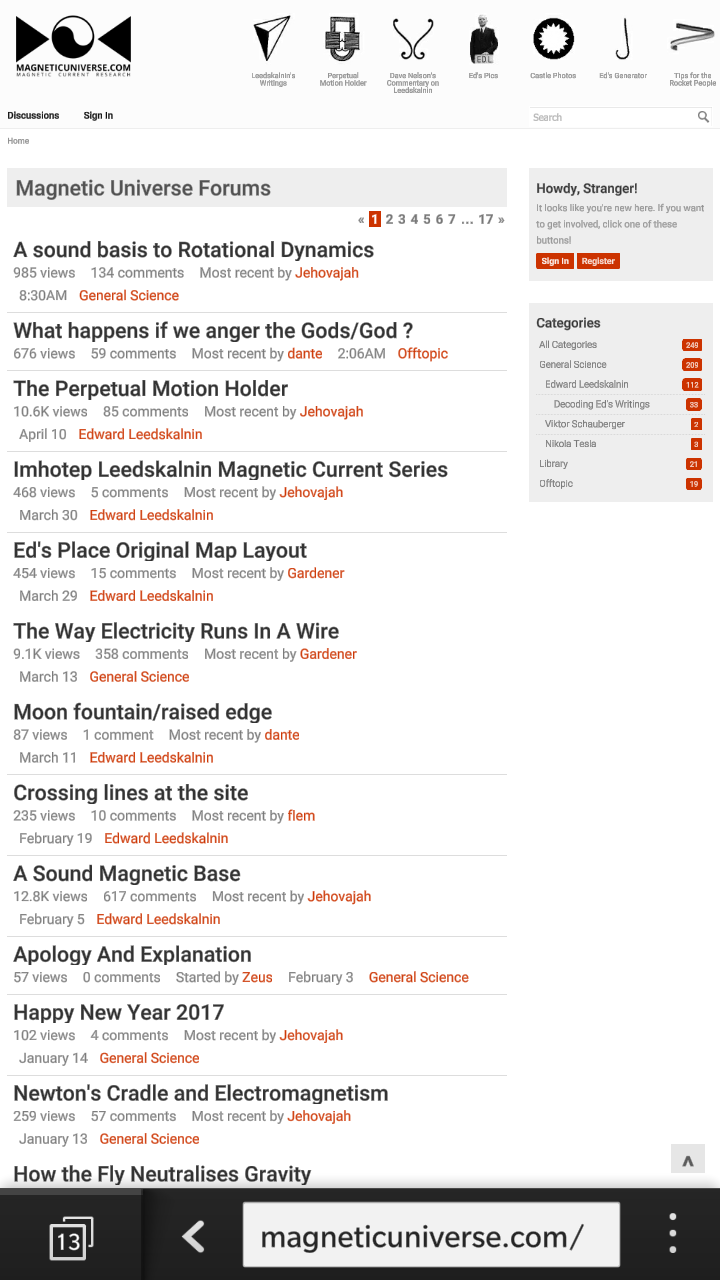Open the Library category
This screenshot has width=720, height=1280.
pos(553,464)
